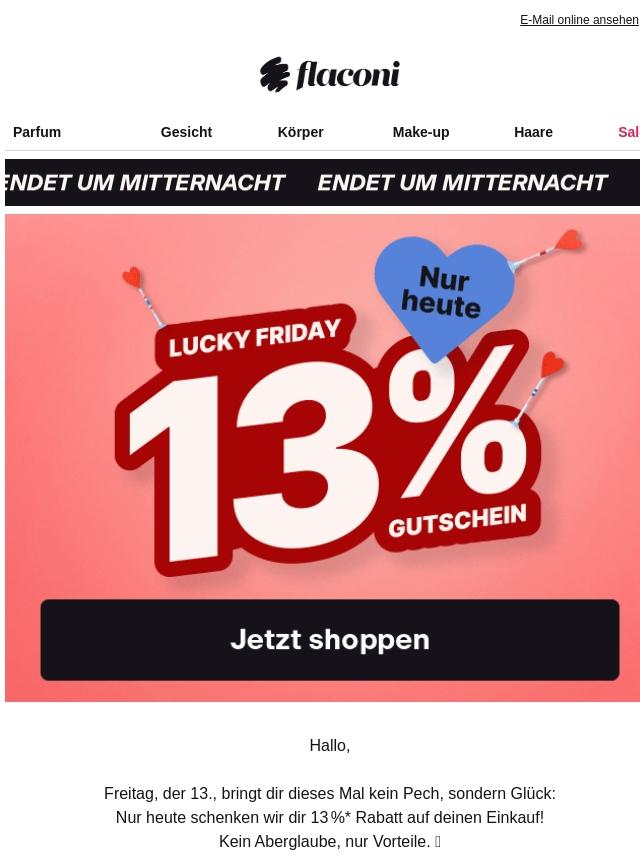The width and height of the screenshot is (640, 854).
Task: Tap the 'Jetzt shoppen' button
Action: pyautogui.click(x=330, y=640)
